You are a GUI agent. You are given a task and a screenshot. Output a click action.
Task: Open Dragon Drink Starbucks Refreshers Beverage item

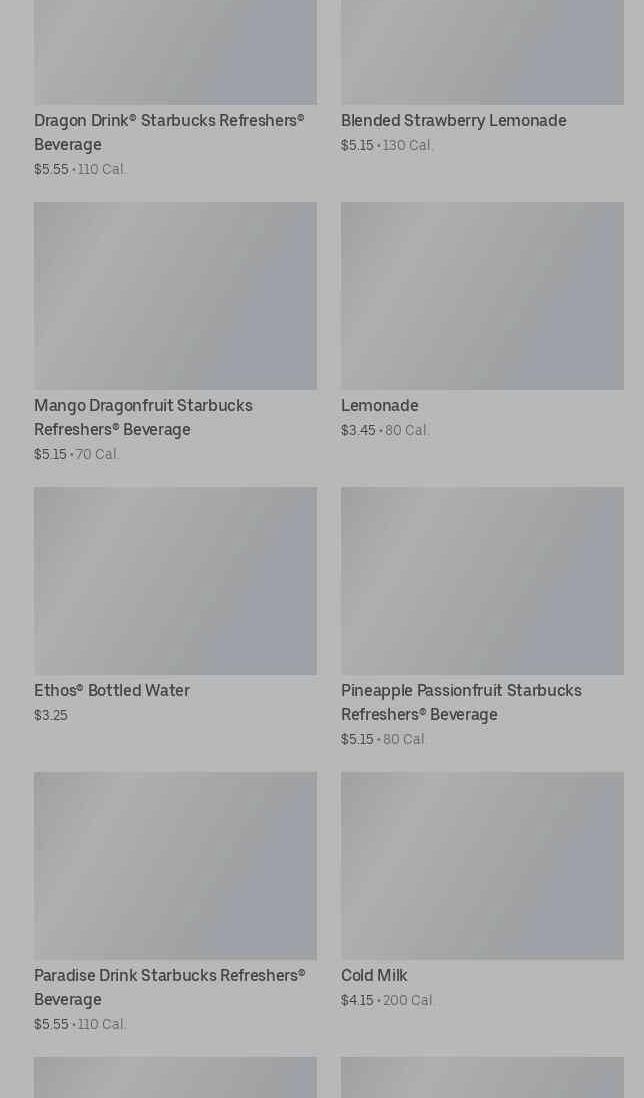tap(175, 89)
